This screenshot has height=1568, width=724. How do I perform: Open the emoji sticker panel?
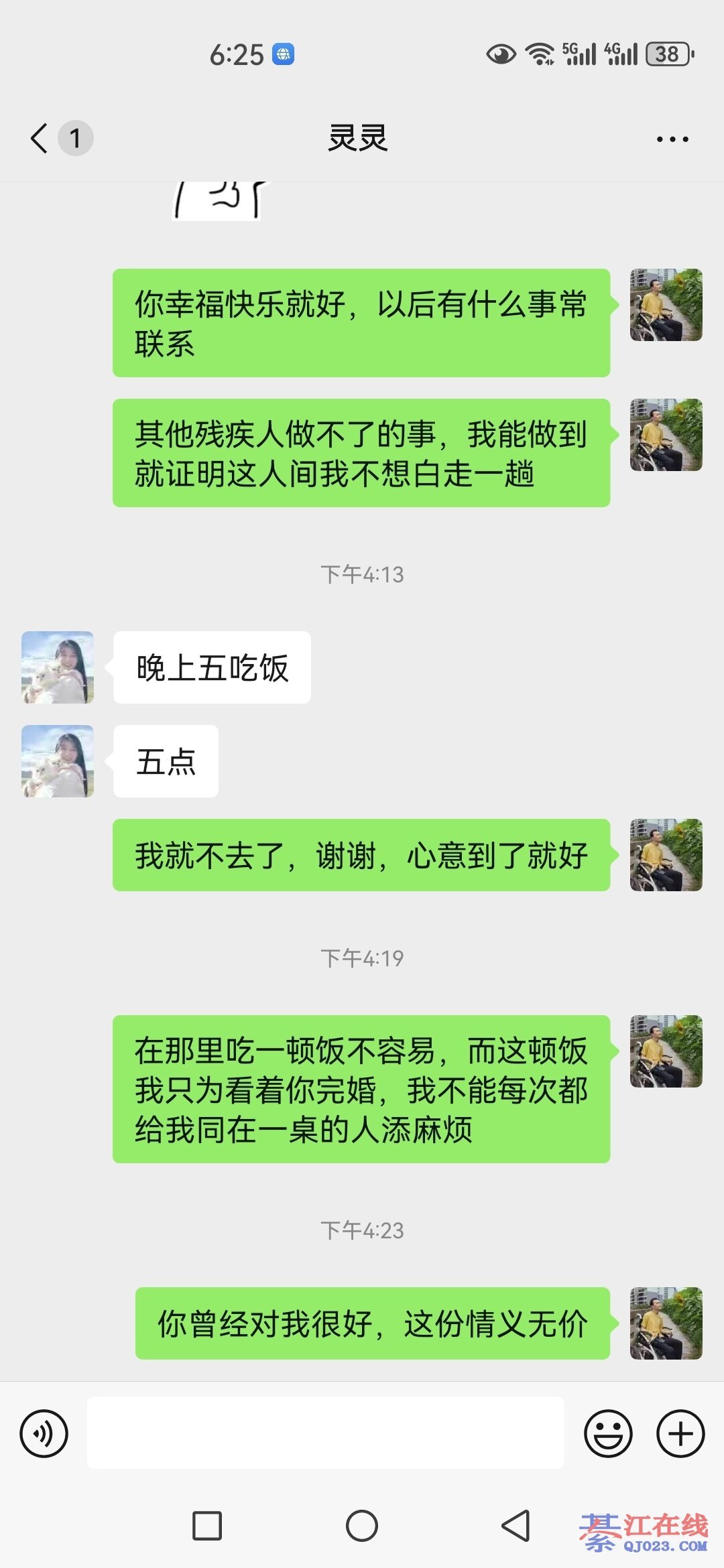(608, 1433)
